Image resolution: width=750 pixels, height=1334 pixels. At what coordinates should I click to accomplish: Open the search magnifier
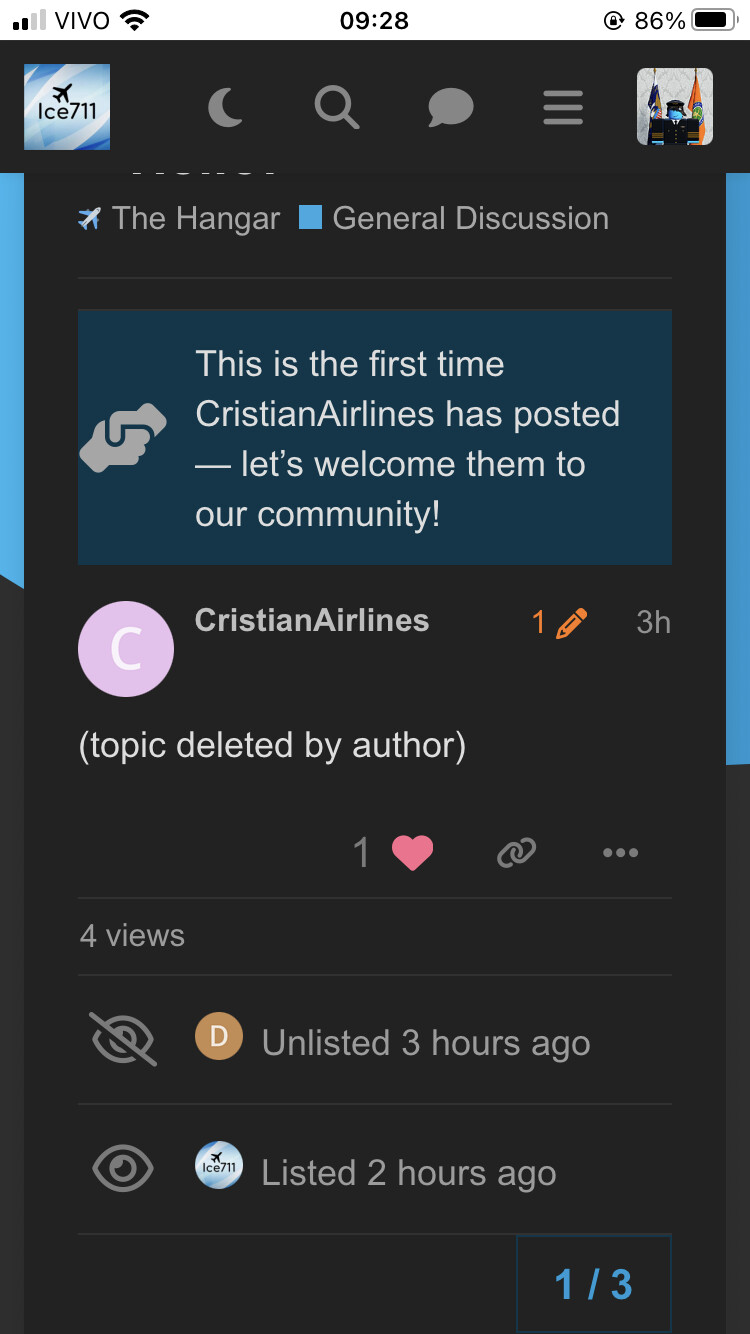pyautogui.click(x=337, y=107)
